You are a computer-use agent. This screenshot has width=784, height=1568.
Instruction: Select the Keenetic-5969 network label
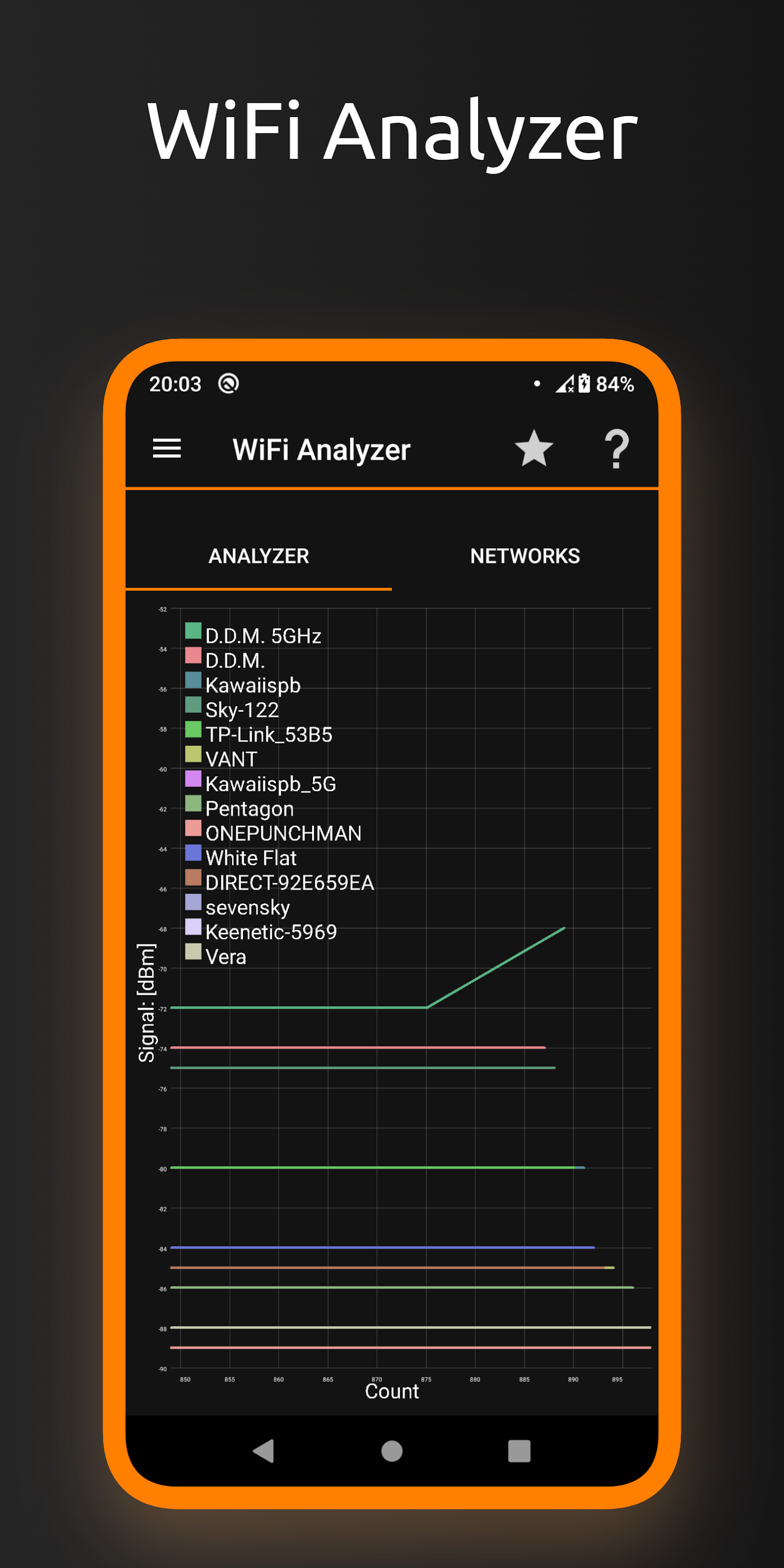pos(270,931)
